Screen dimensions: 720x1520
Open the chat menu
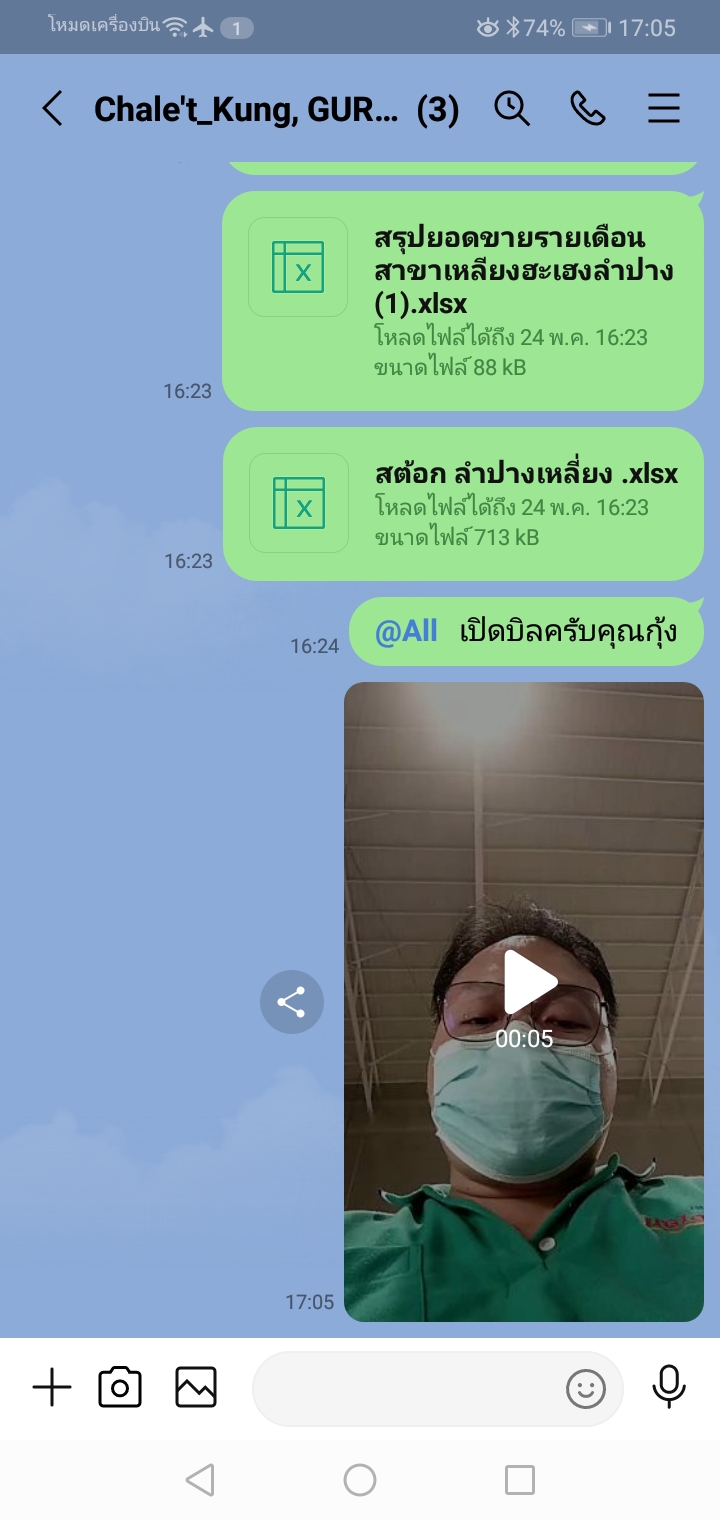point(664,108)
